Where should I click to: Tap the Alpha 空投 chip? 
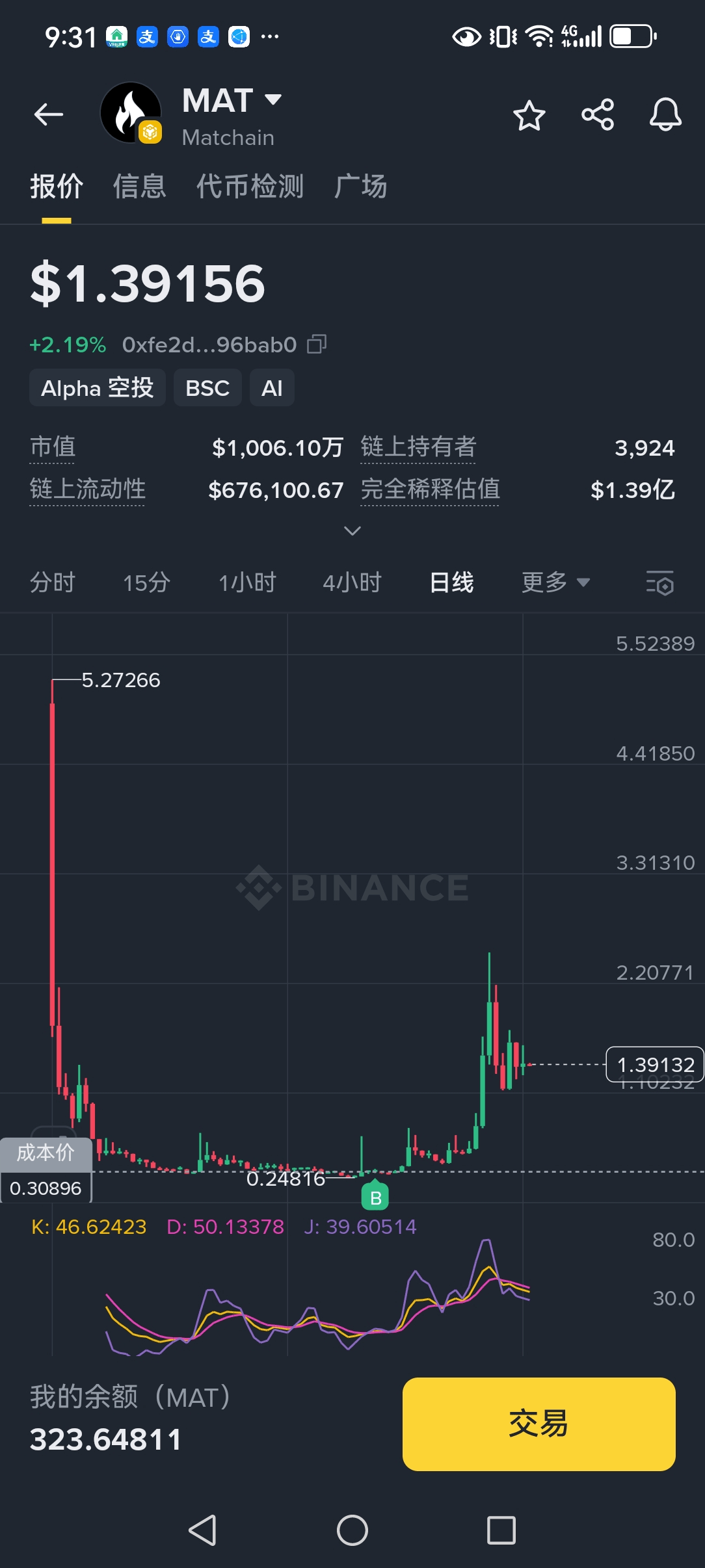pyautogui.click(x=98, y=388)
